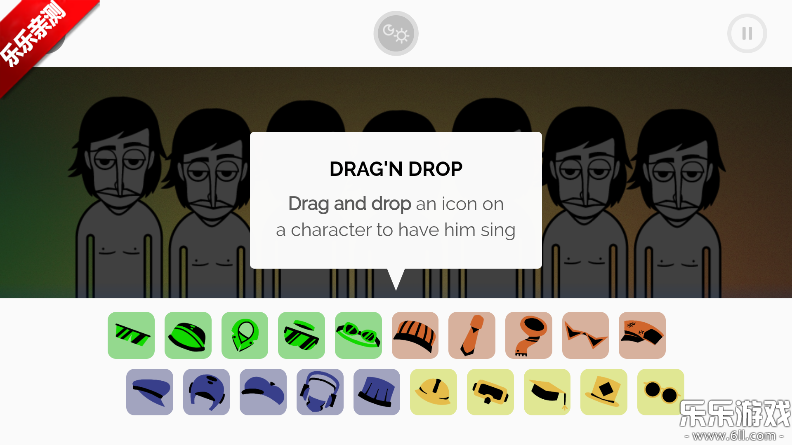Pick the yellow fedora hat icon
Viewport: 792px width, 445px height.
[604, 392]
